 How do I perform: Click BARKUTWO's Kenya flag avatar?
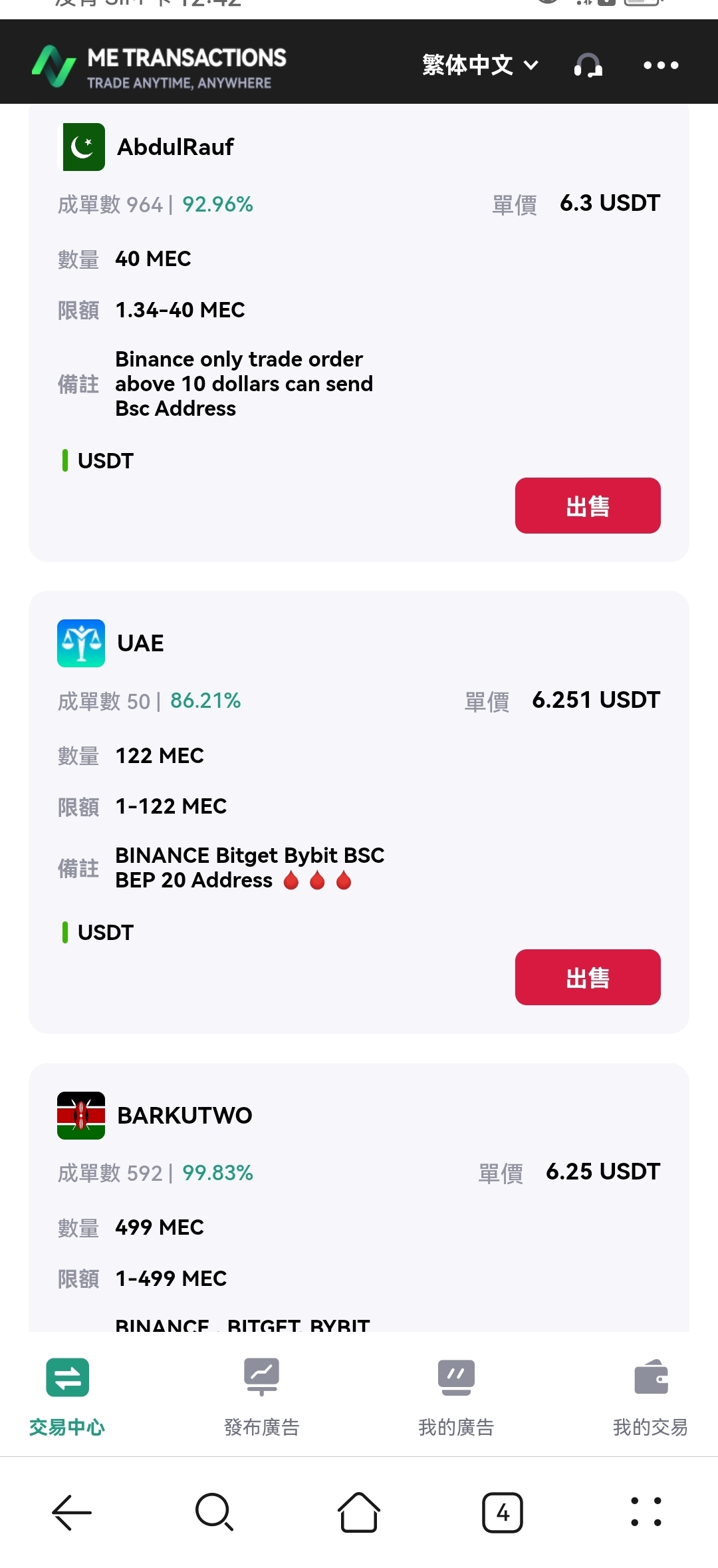81,1116
